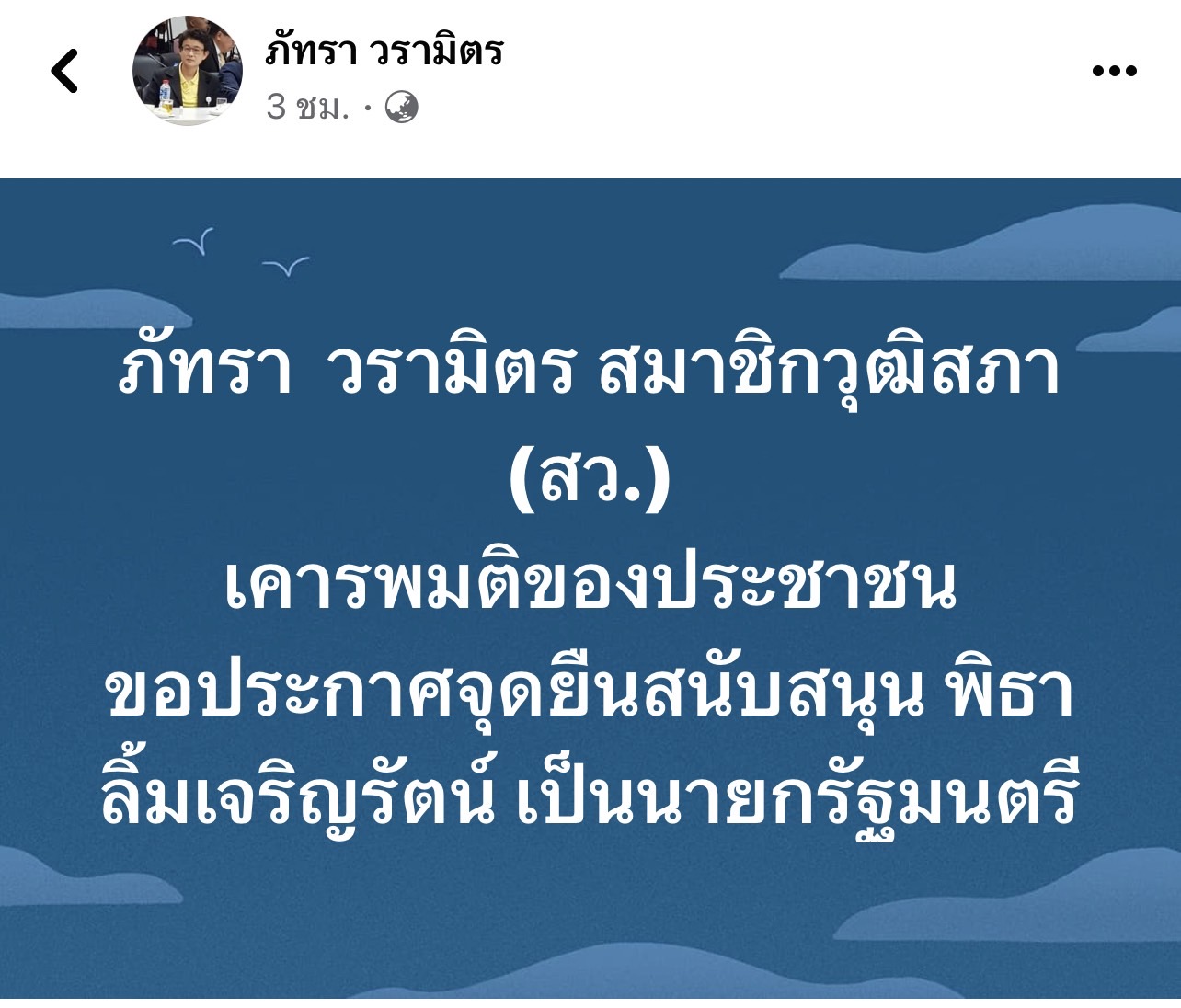
Task: Go back using the back arrow
Action: click(x=64, y=72)
